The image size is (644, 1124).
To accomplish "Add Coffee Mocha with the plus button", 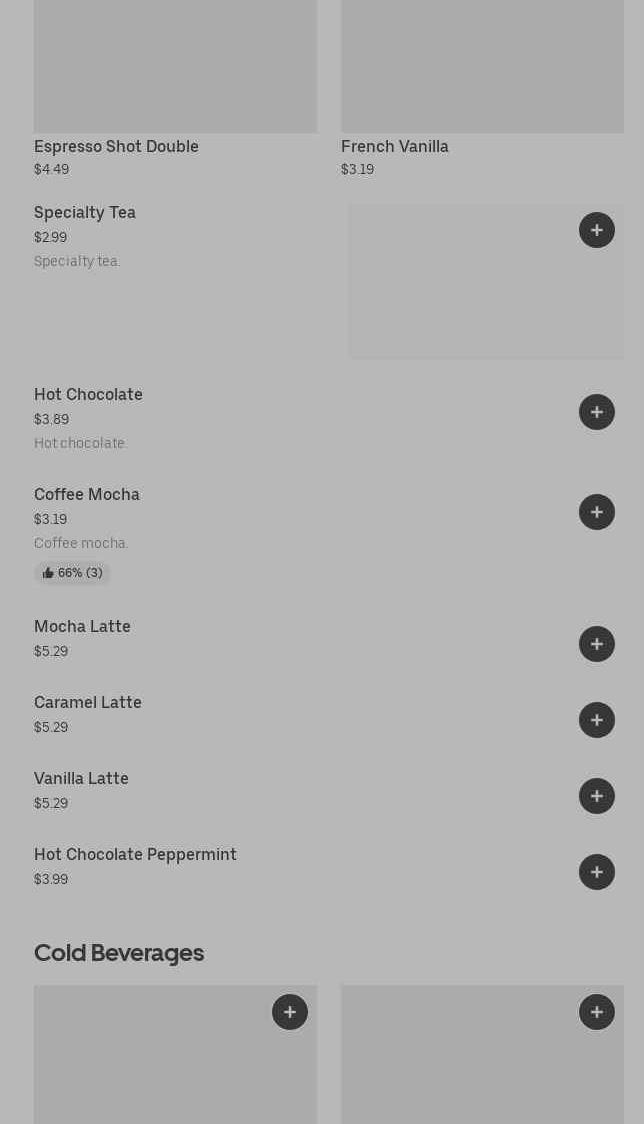I will pyautogui.click(x=597, y=512).
